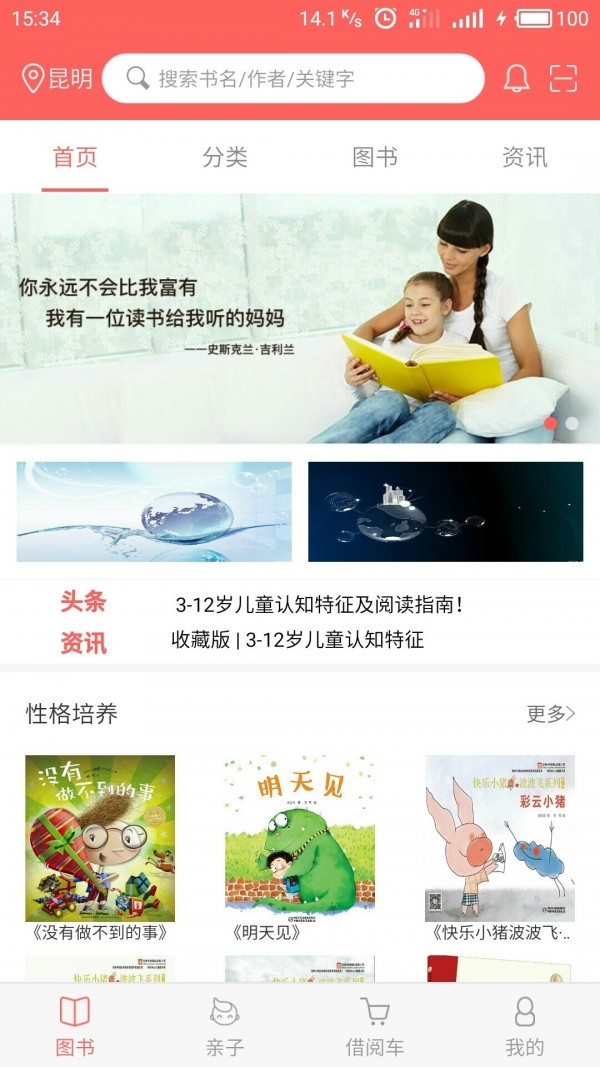Switch to the top 图书 tab beside 分类
The height and width of the screenshot is (1067, 600).
[x=375, y=157]
